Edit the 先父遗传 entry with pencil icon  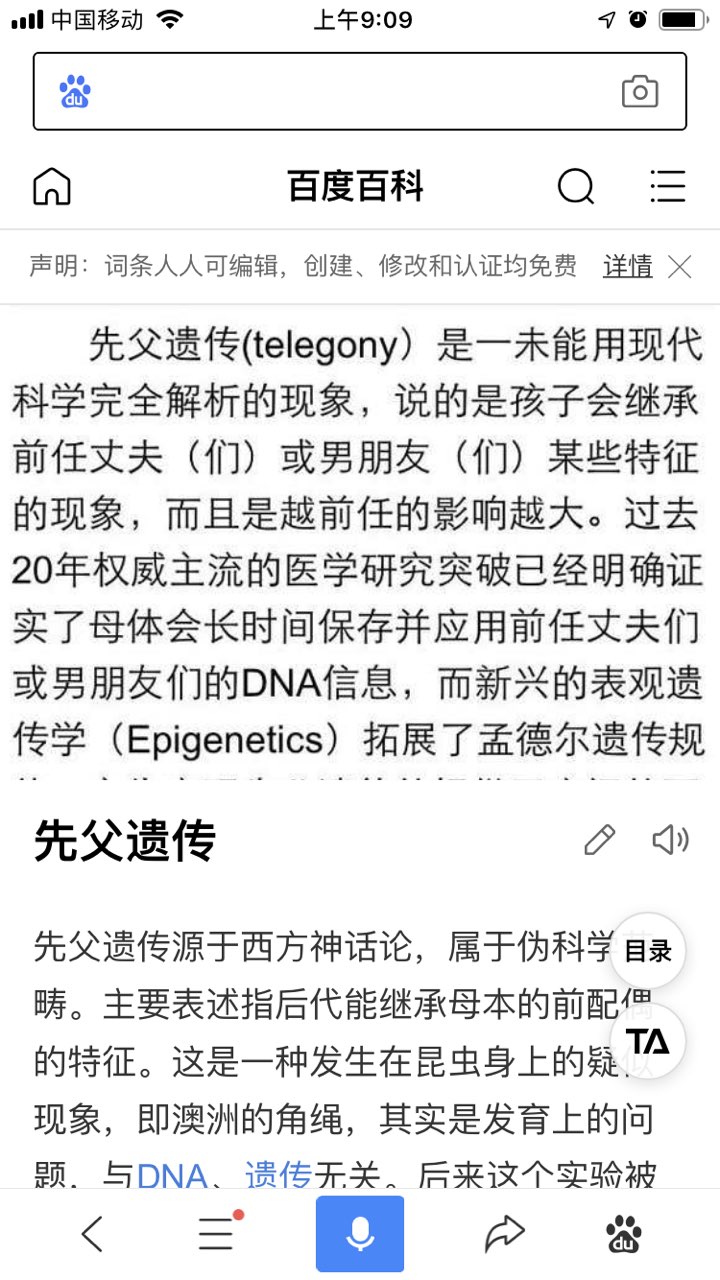click(x=599, y=840)
